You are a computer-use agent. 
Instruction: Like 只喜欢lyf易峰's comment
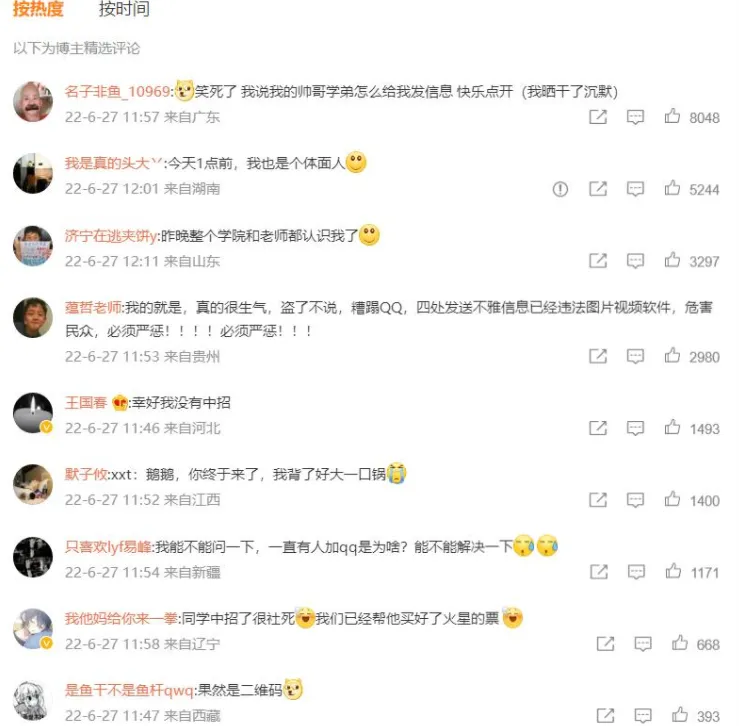point(673,572)
